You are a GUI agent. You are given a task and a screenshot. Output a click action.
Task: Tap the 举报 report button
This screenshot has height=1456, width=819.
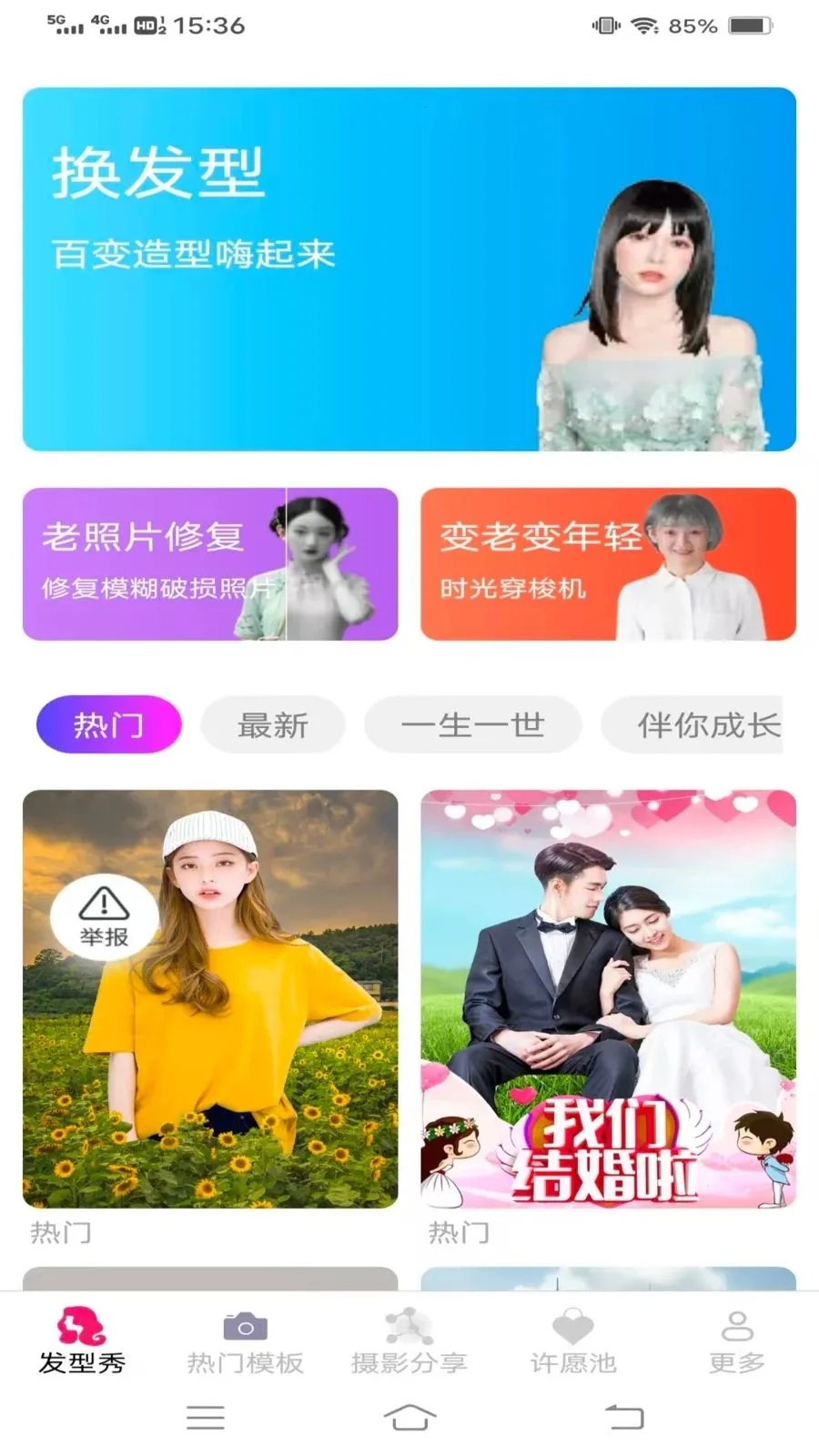click(x=104, y=917)
